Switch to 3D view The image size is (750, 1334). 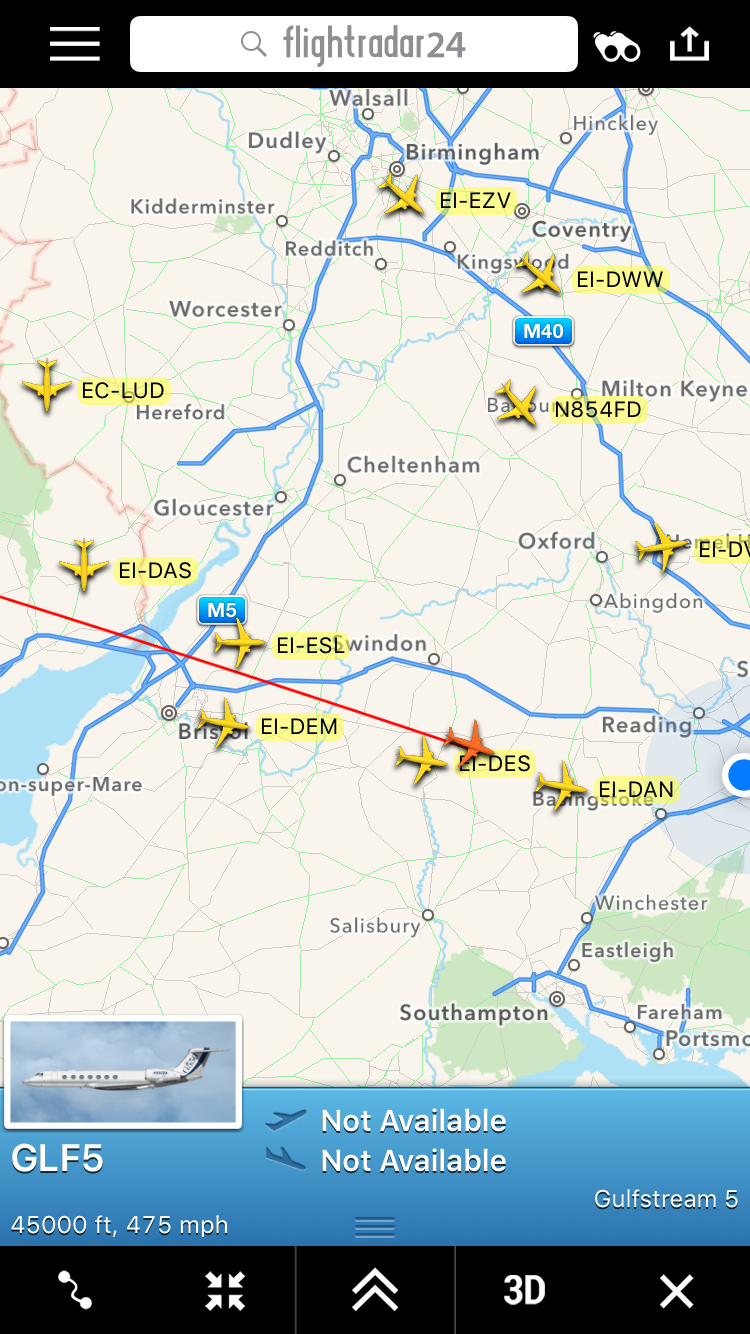[x=524, y=1291]
